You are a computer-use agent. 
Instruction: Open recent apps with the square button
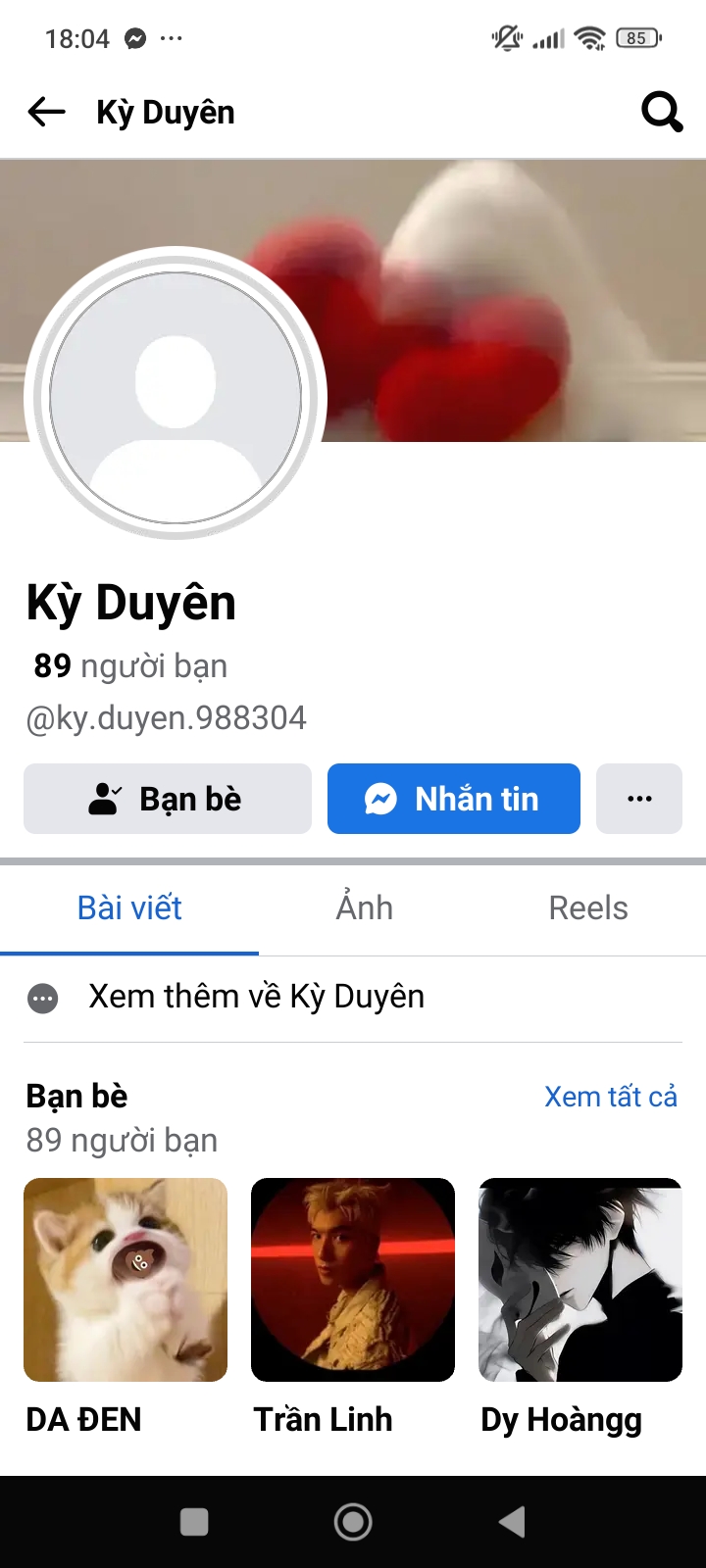tap(194, 1522)
